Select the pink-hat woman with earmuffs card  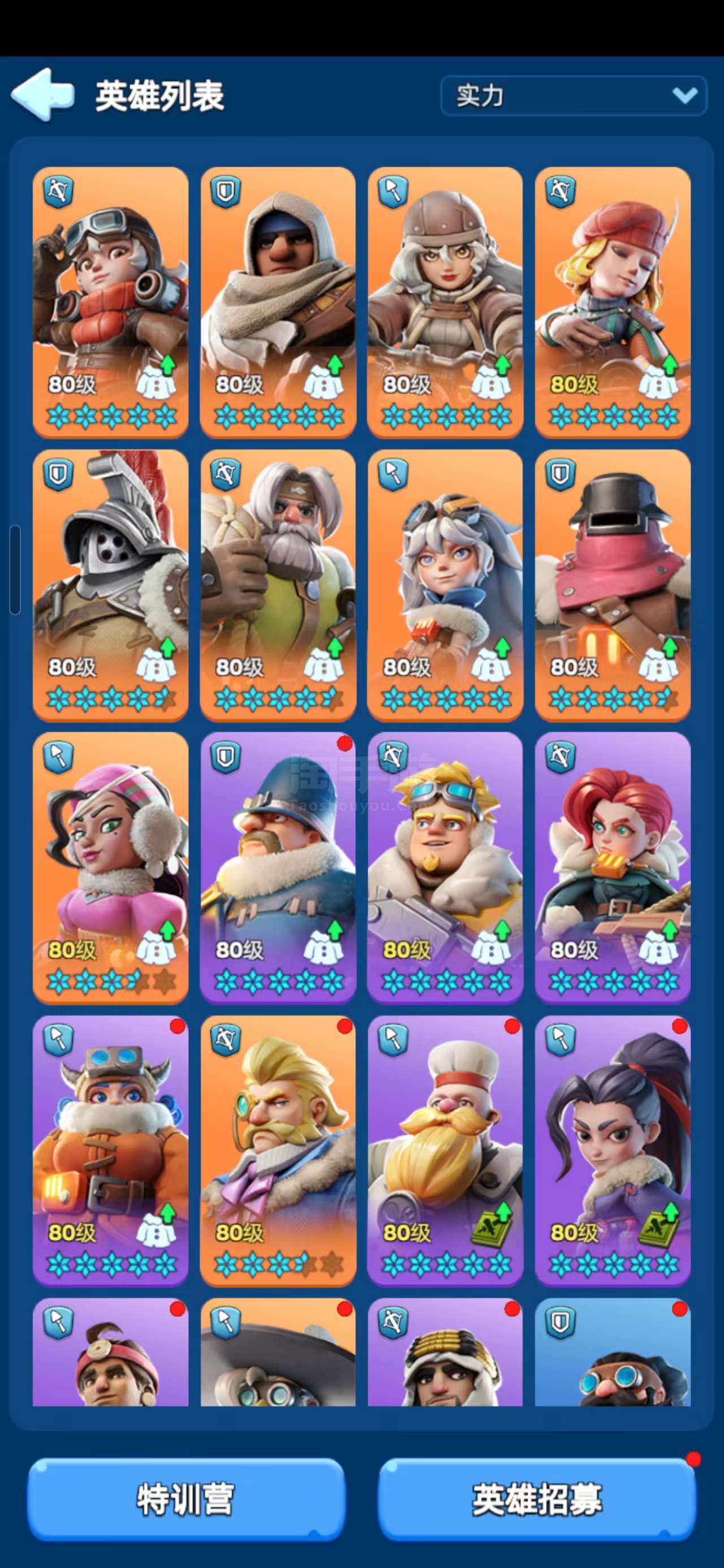click(110, 868)
